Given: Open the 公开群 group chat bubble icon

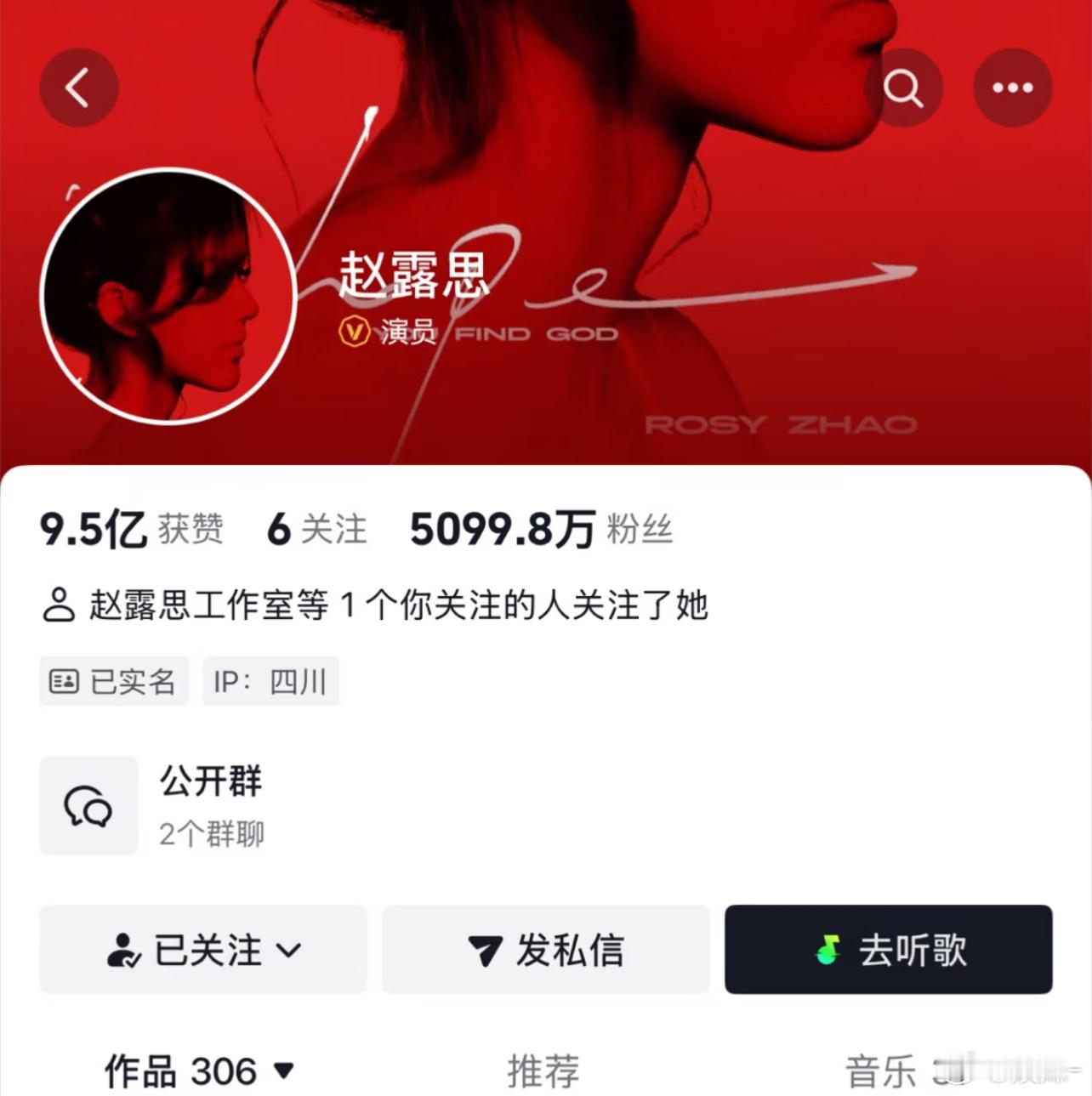Looking at the screenshot, I should pos(88,805).
